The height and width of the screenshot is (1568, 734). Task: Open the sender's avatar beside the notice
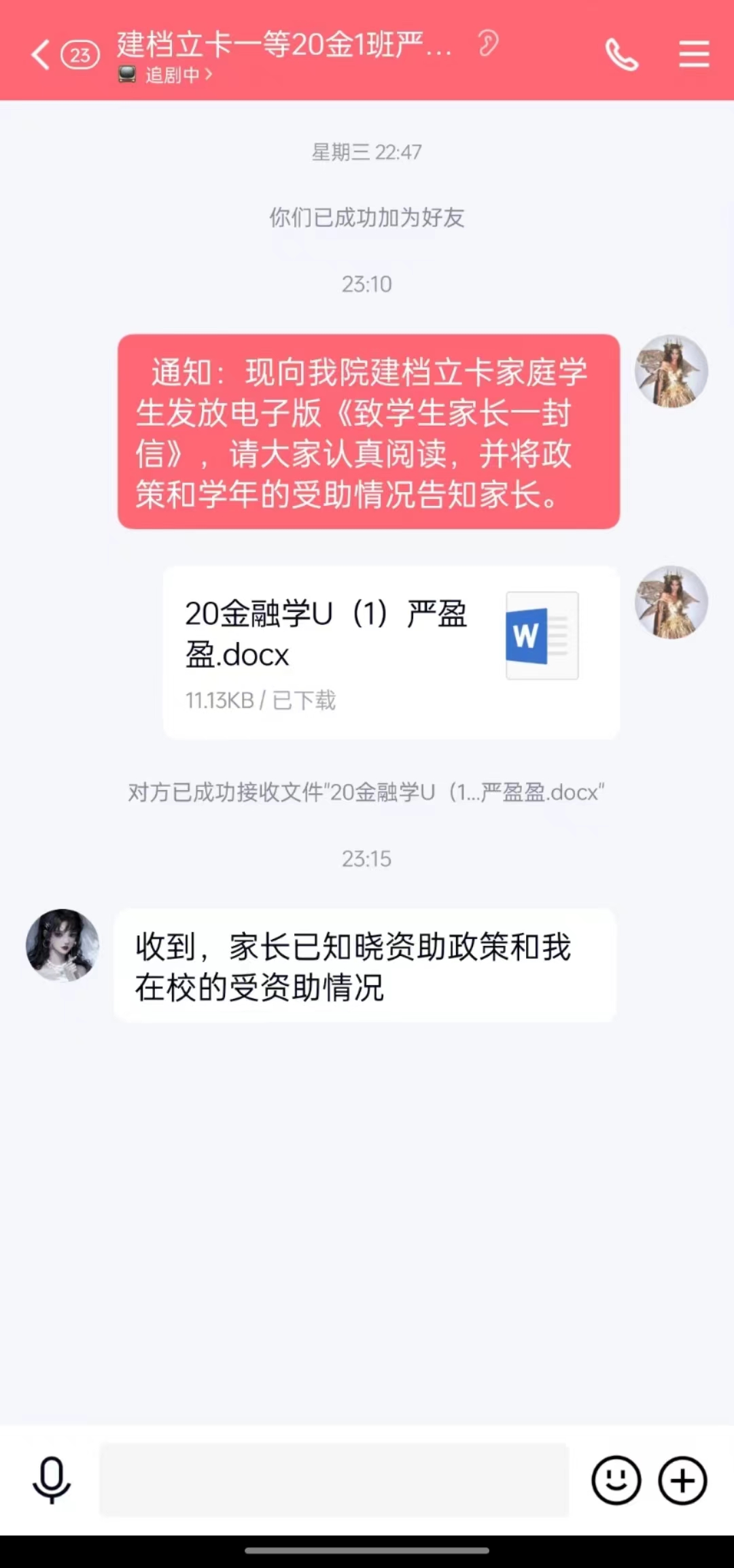click(671, 371)
